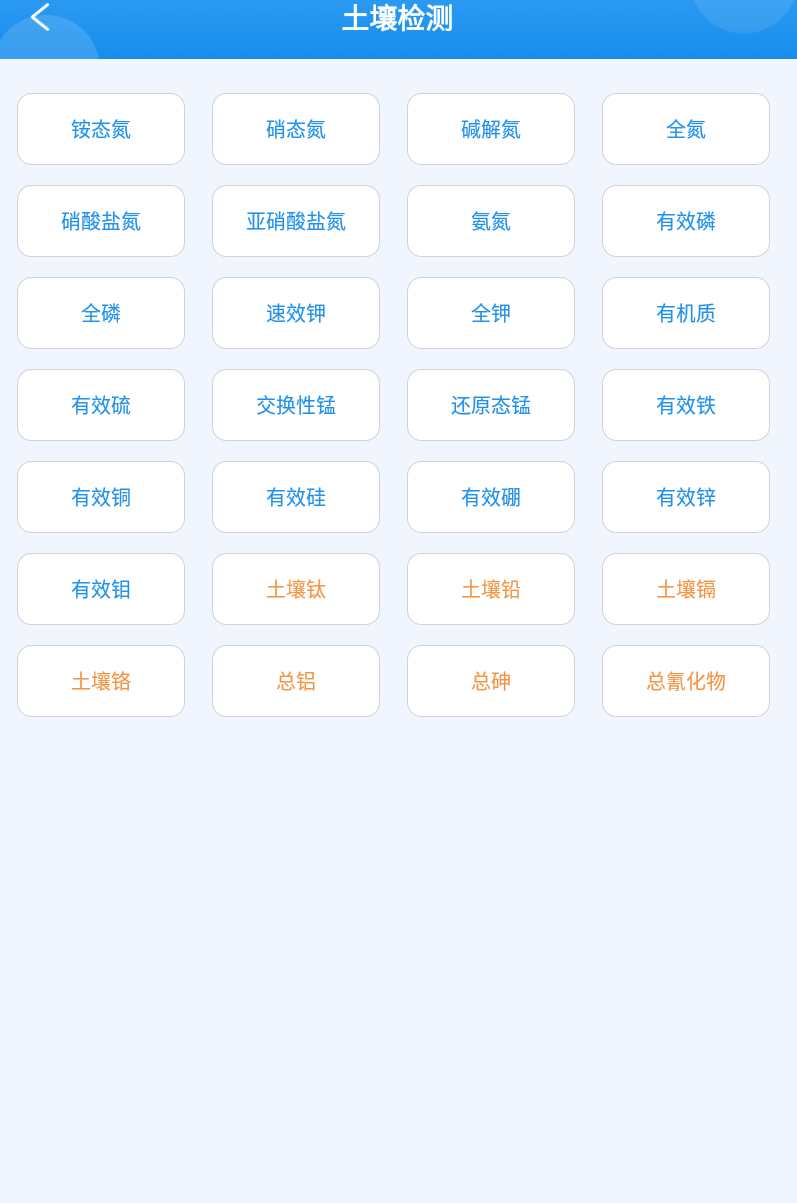
Task: Select the 铵态氮 detection item
Action: click(x=100, y=129)
